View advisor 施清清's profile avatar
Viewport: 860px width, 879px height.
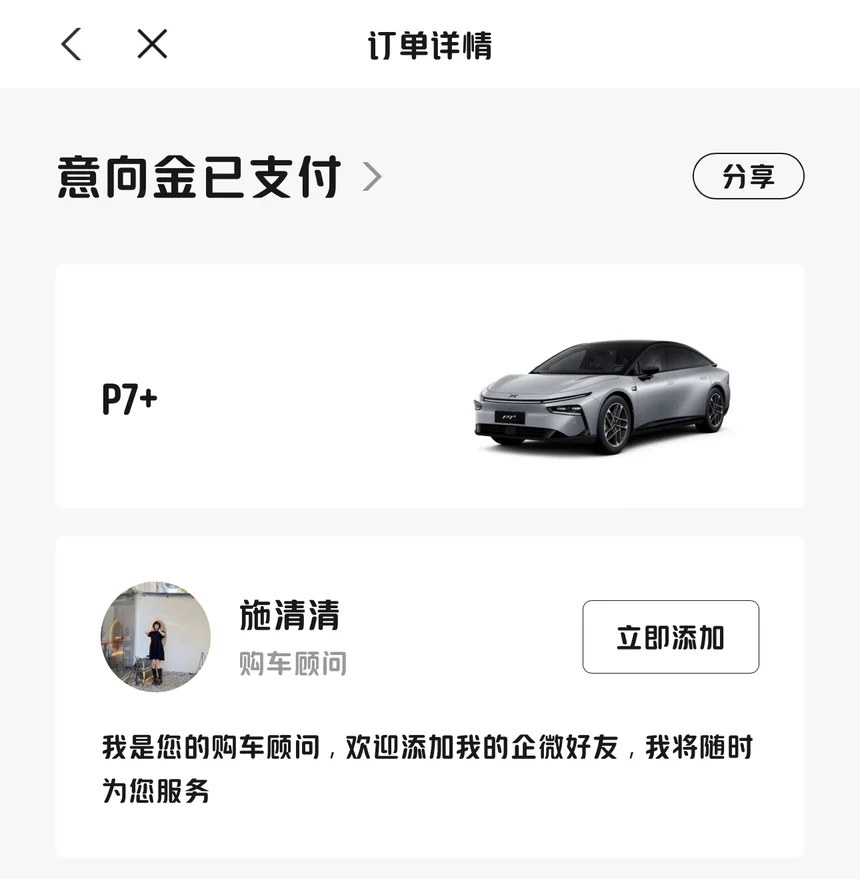(x=156, y=637)
